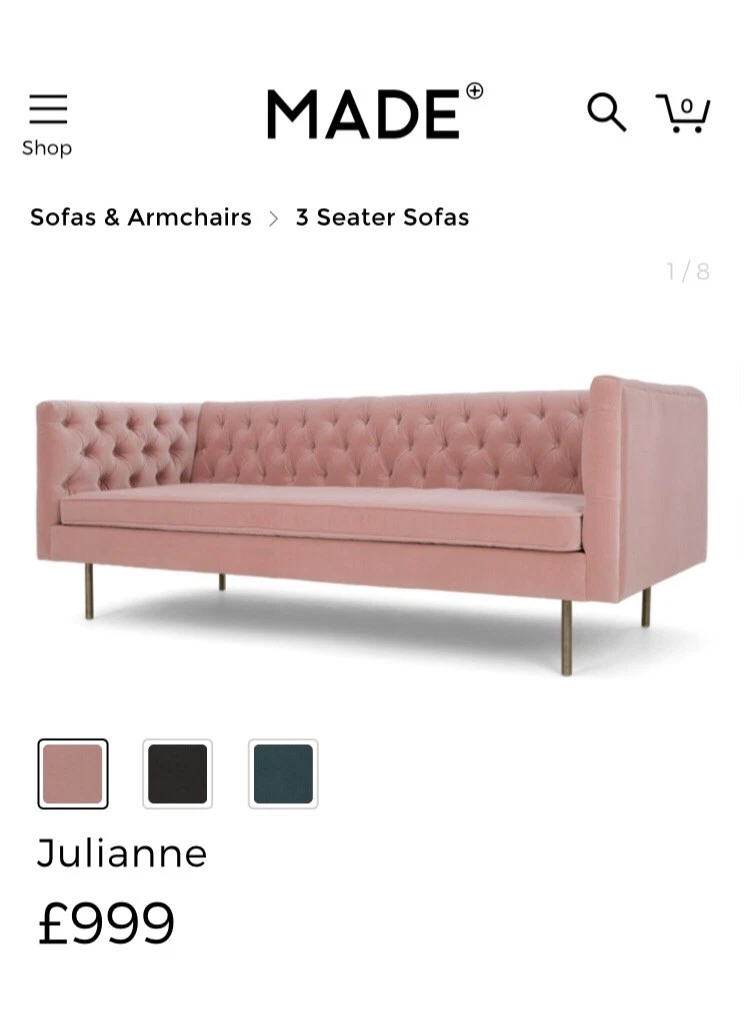The height and width of the screenshot is (1017, 750).
Task: Open the search magnifier
Action: coord(606,113)
